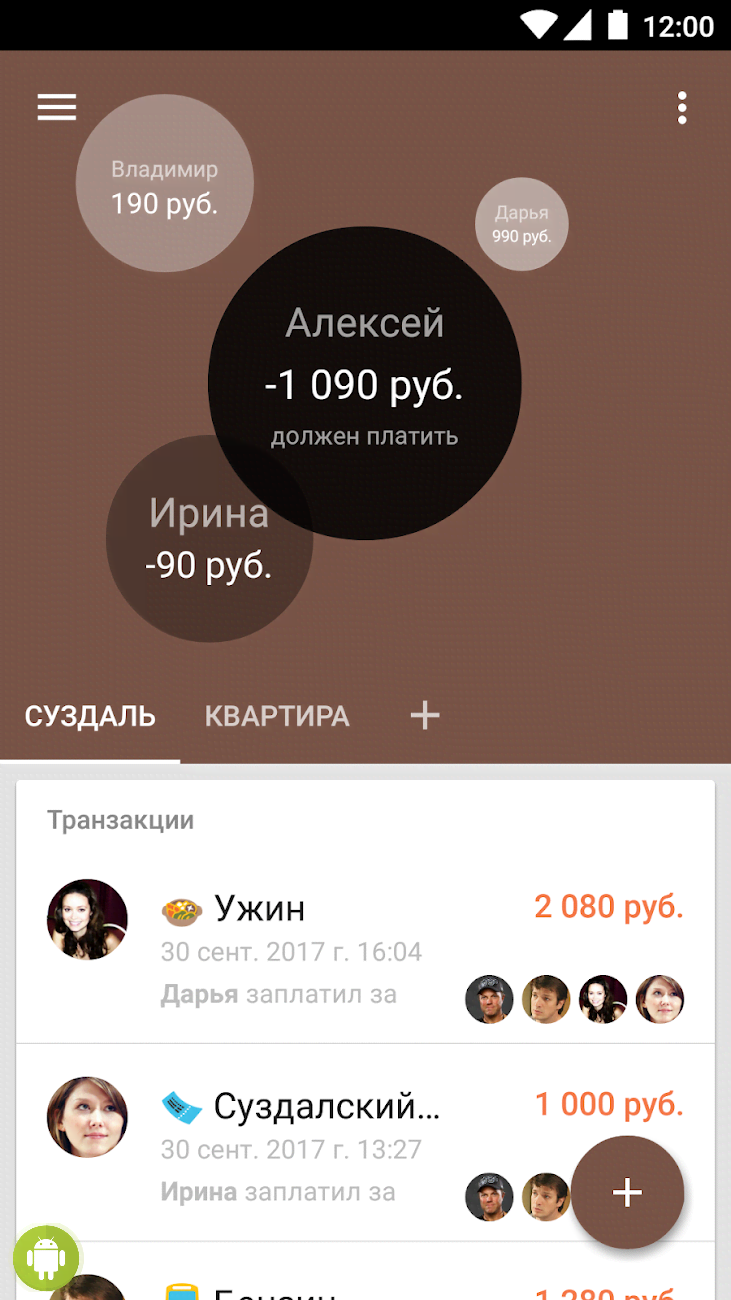Switch to the Суздаль tab
Image resolution: width=731 pixels, height=1300 pixels.
point(90,716)
